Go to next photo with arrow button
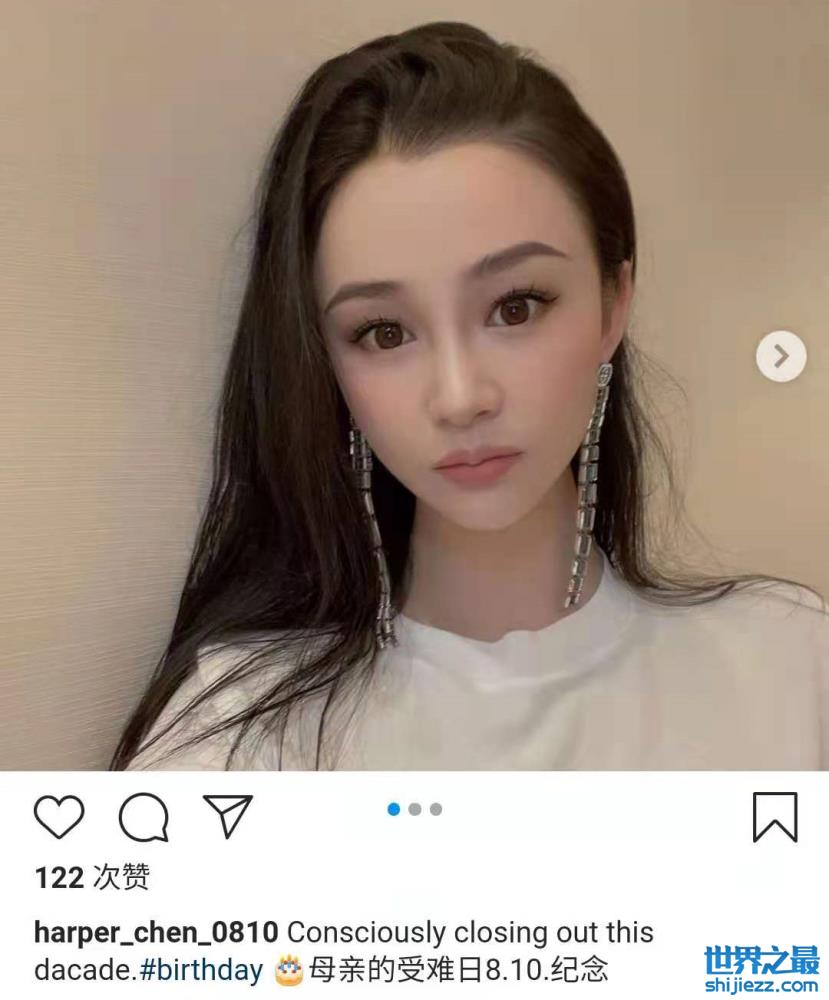The width and height of the screenshot is (829, 1000). (x=781, y=356)
